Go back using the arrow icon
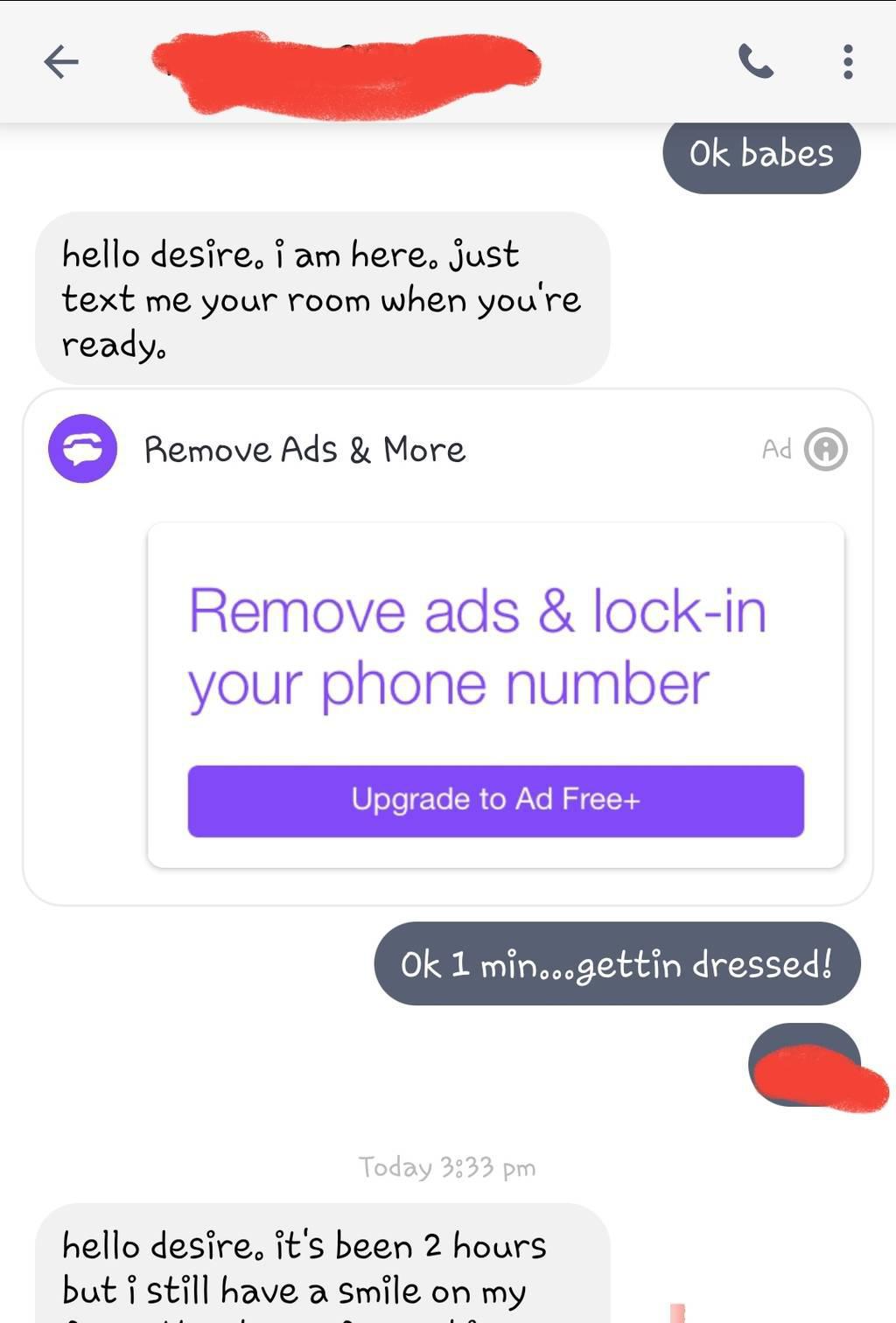 pos(61,62)
